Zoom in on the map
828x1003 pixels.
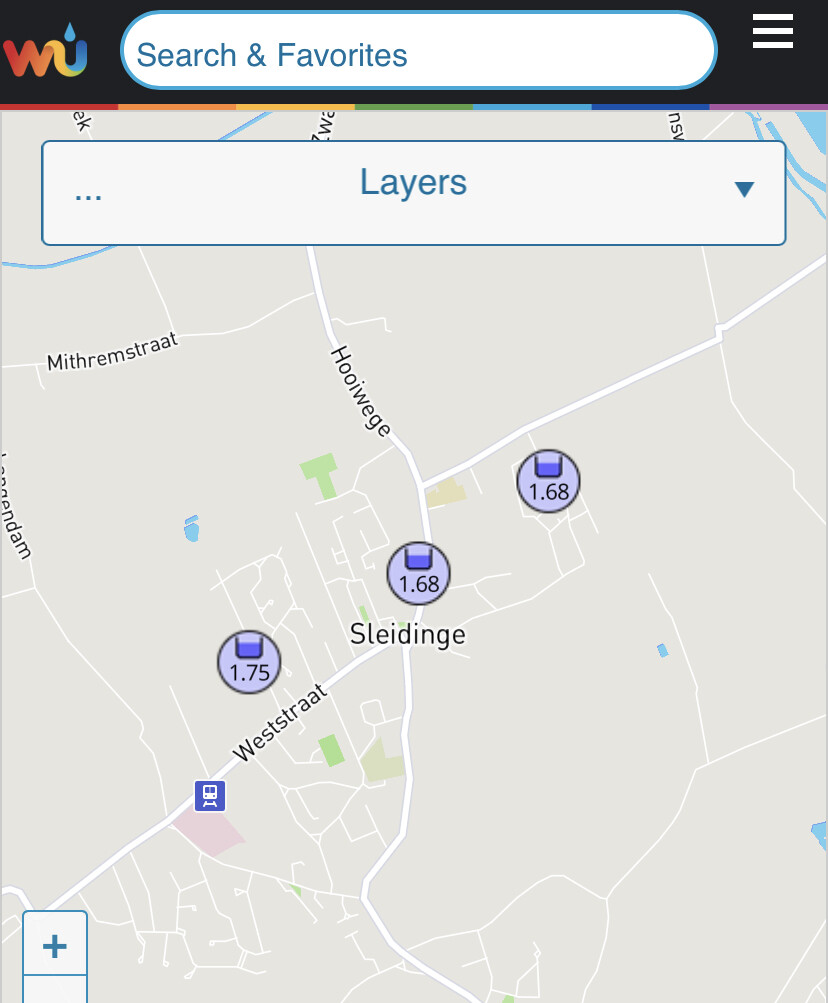pyautogui.click(x=55, y=944)
